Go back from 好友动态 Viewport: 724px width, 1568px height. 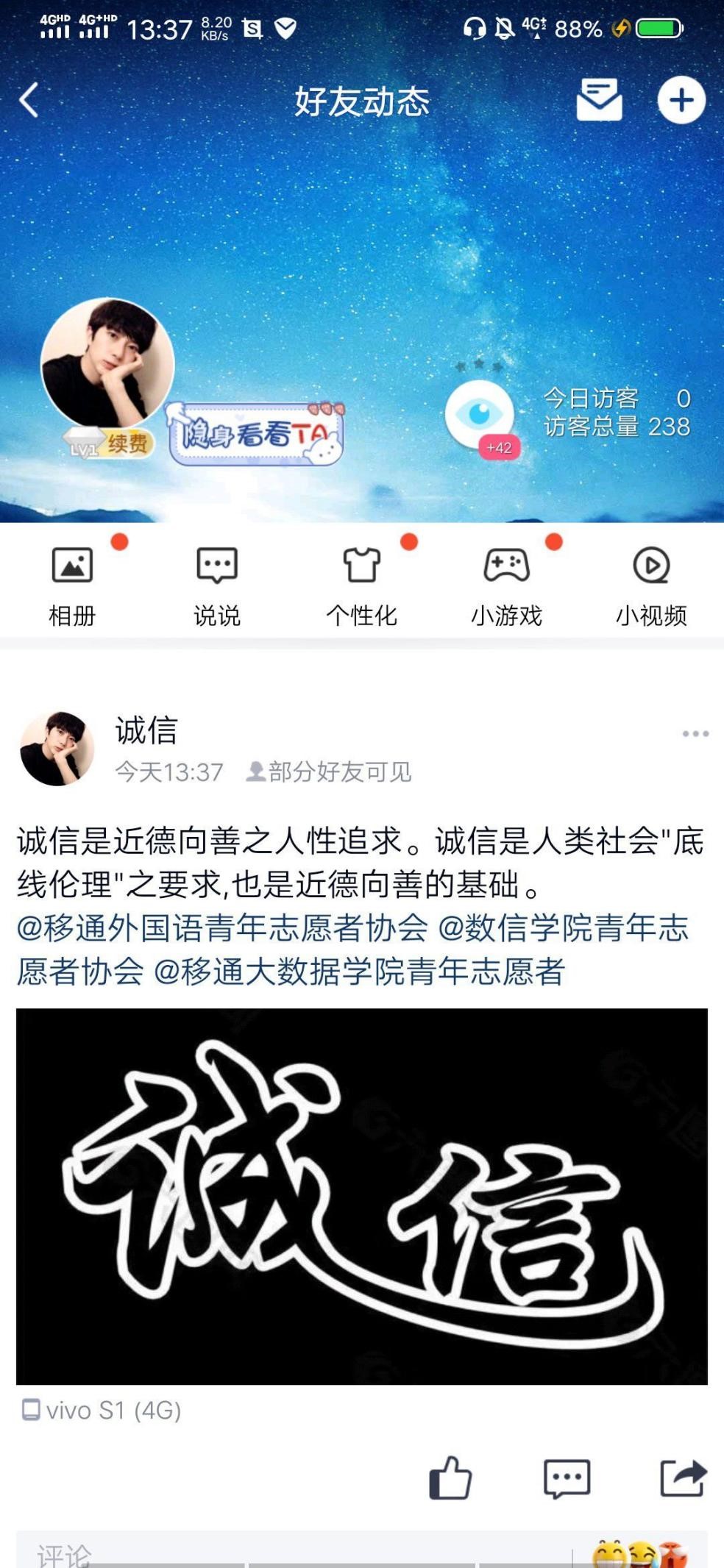pos(29,101)
